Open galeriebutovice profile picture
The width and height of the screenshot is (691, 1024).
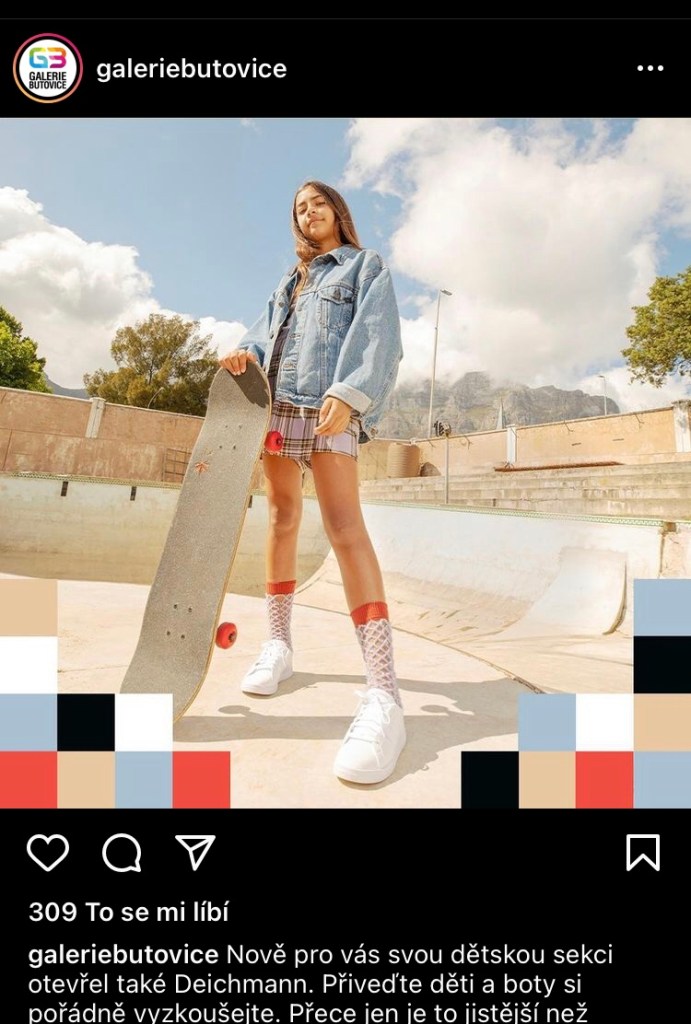(47, 68)
